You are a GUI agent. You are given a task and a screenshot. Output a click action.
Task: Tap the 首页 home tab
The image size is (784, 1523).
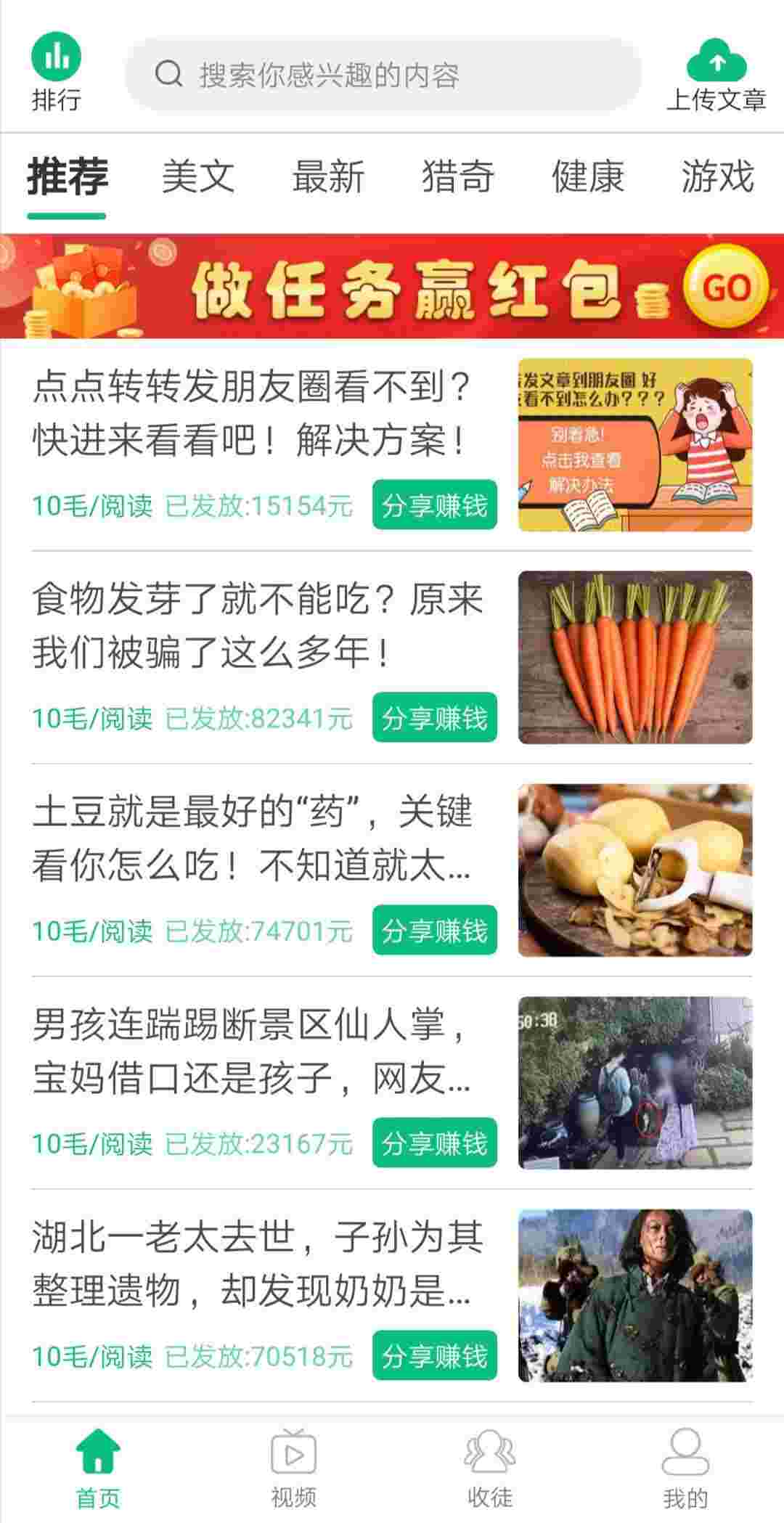pyautogui.click(x=98, y=1468)
